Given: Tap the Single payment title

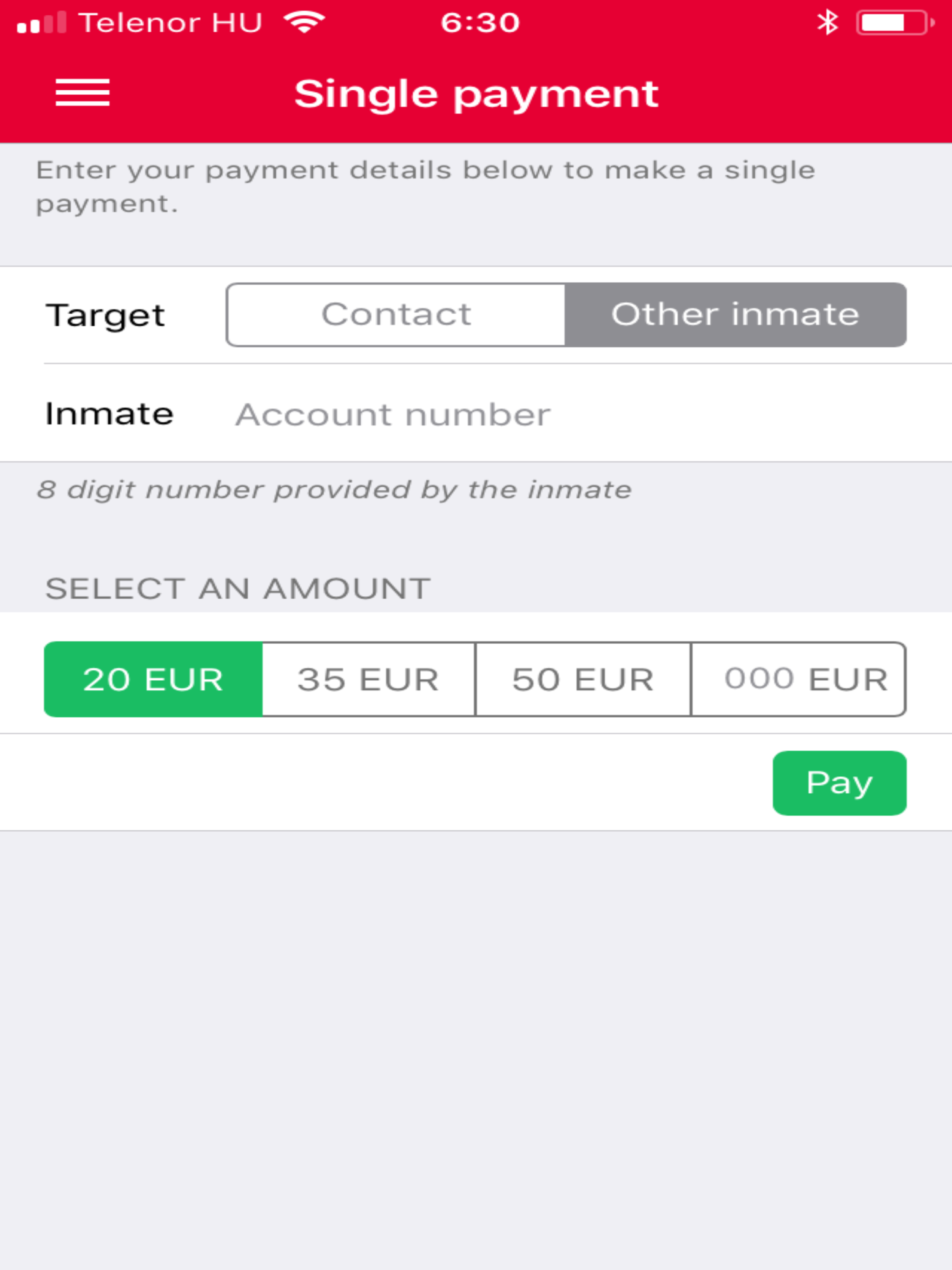Looking at the screenshot, I should (476, 93).
